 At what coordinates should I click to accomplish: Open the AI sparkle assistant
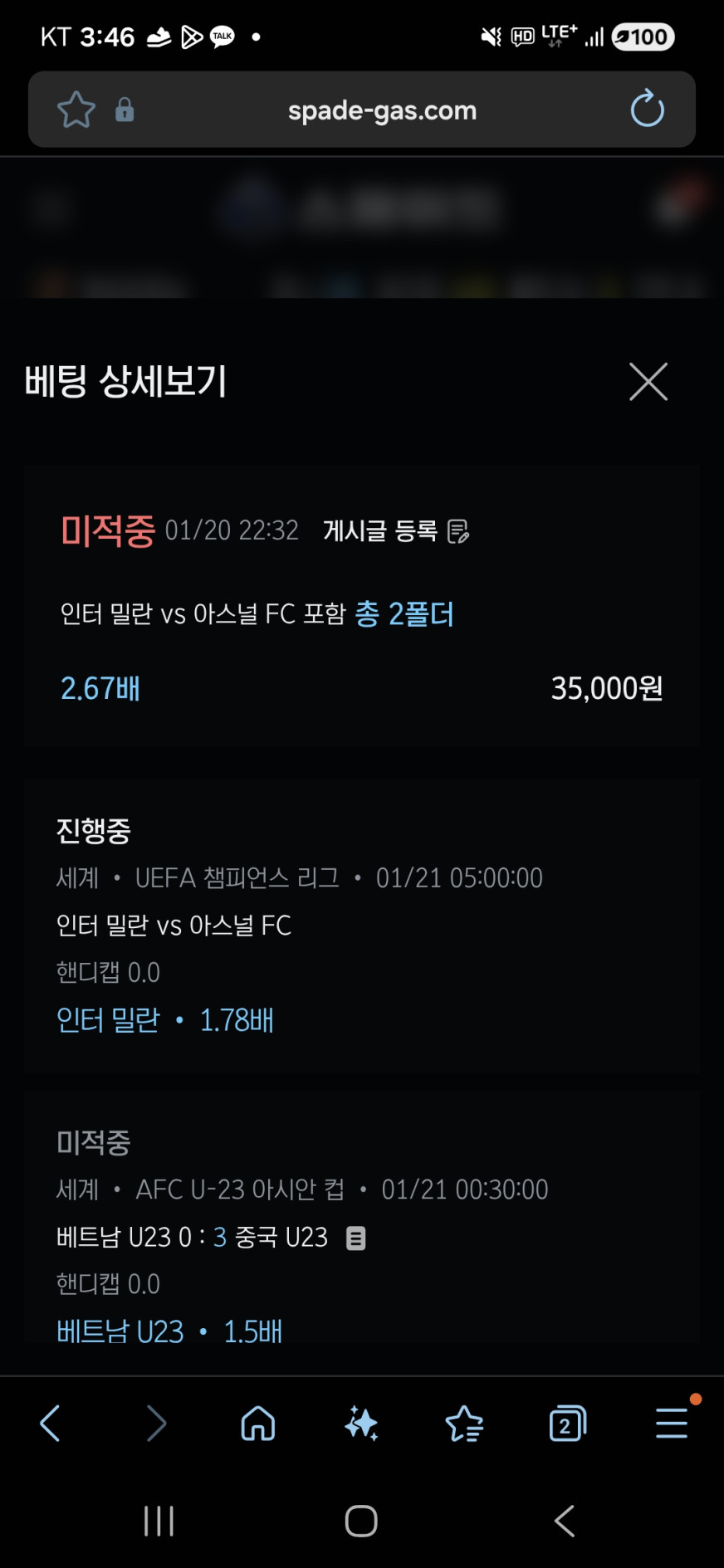click(x=361, y=1424)
